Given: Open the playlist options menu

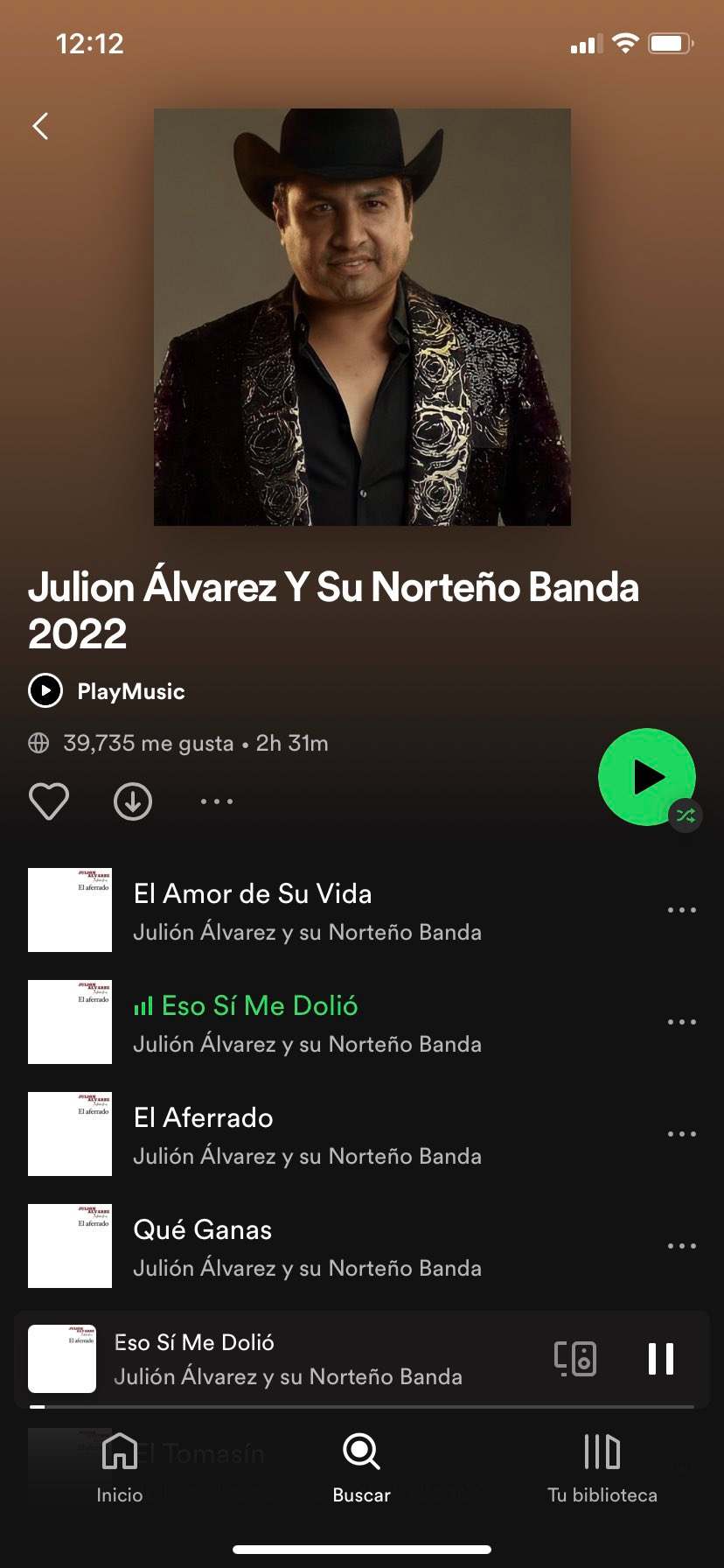Looking at the screenshot, I should click(x=216, y=801).
